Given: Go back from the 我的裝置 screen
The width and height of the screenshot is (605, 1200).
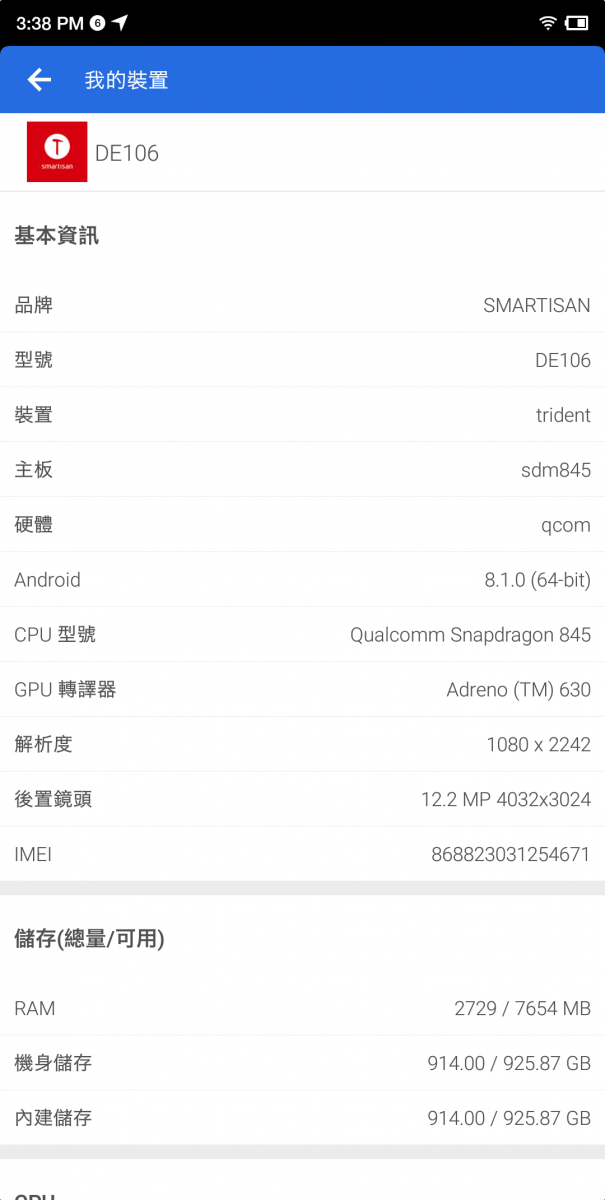Looking at the screenshot, I should (x=39, y=80).
